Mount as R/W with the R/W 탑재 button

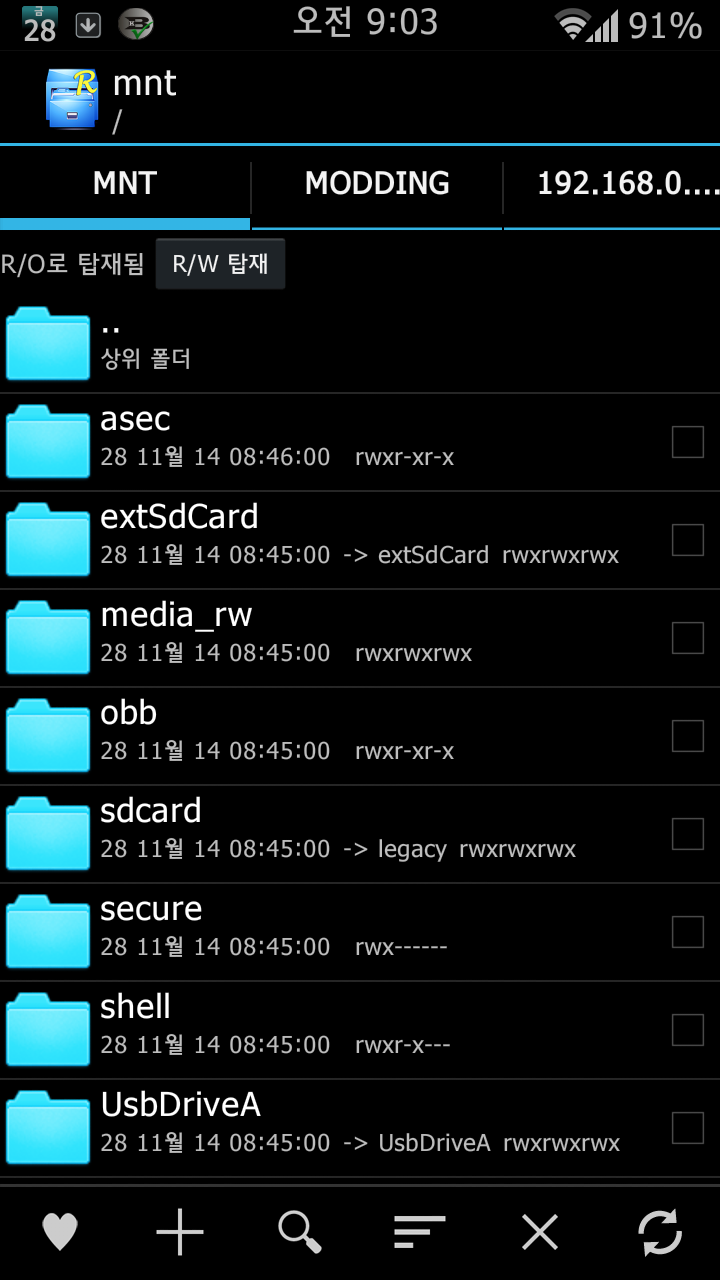coord(220,264)
